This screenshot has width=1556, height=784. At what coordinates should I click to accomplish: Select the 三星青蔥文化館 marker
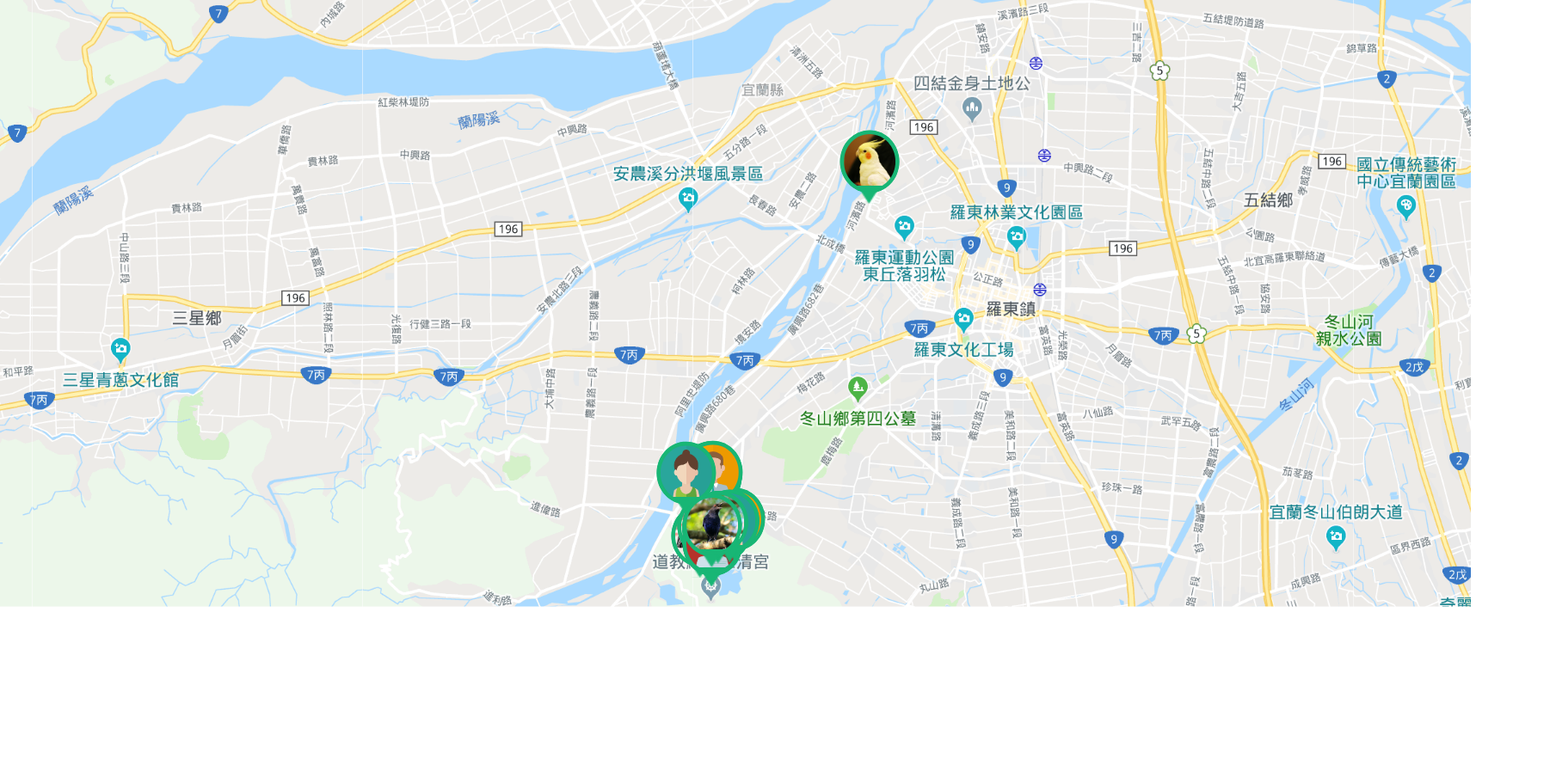pos(120,350)
